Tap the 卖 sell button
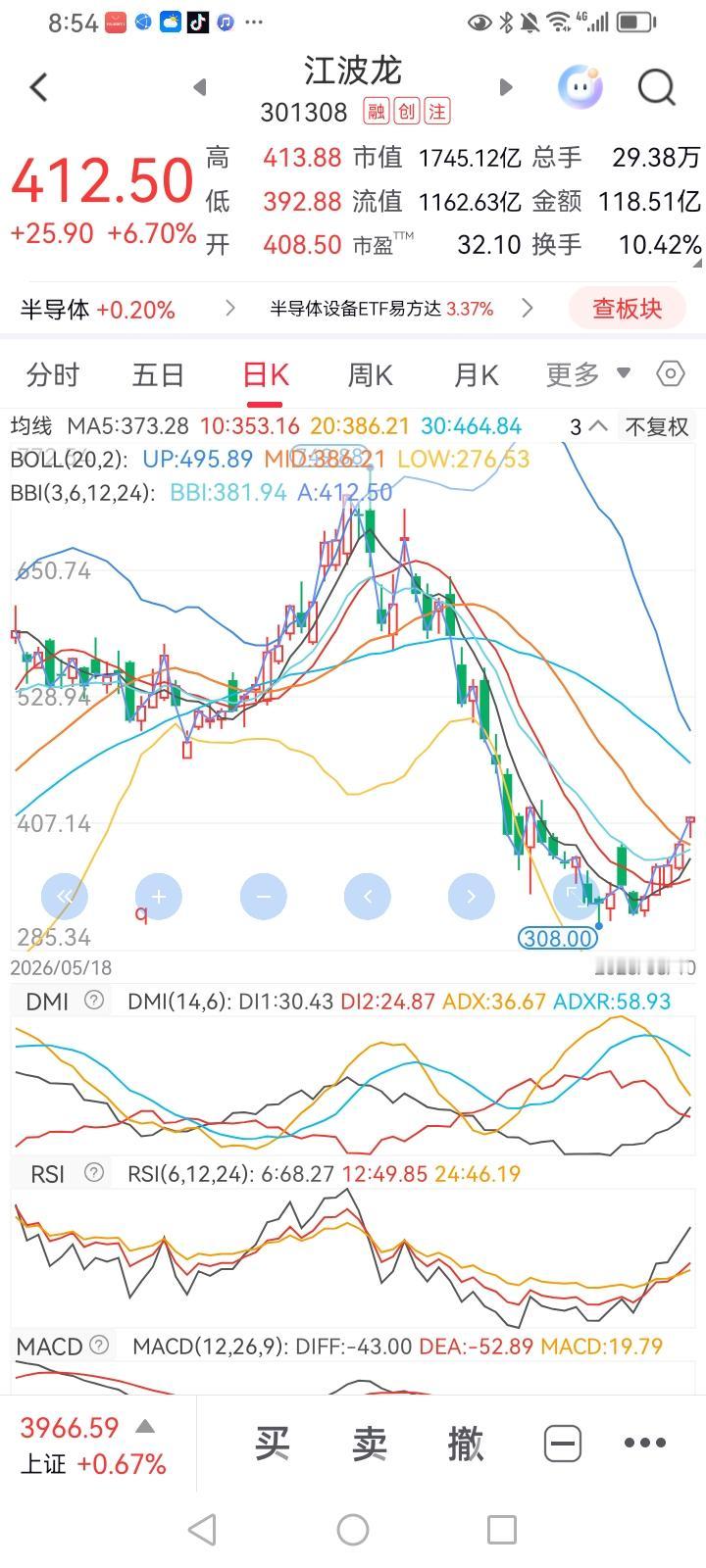 (370, 1444)
